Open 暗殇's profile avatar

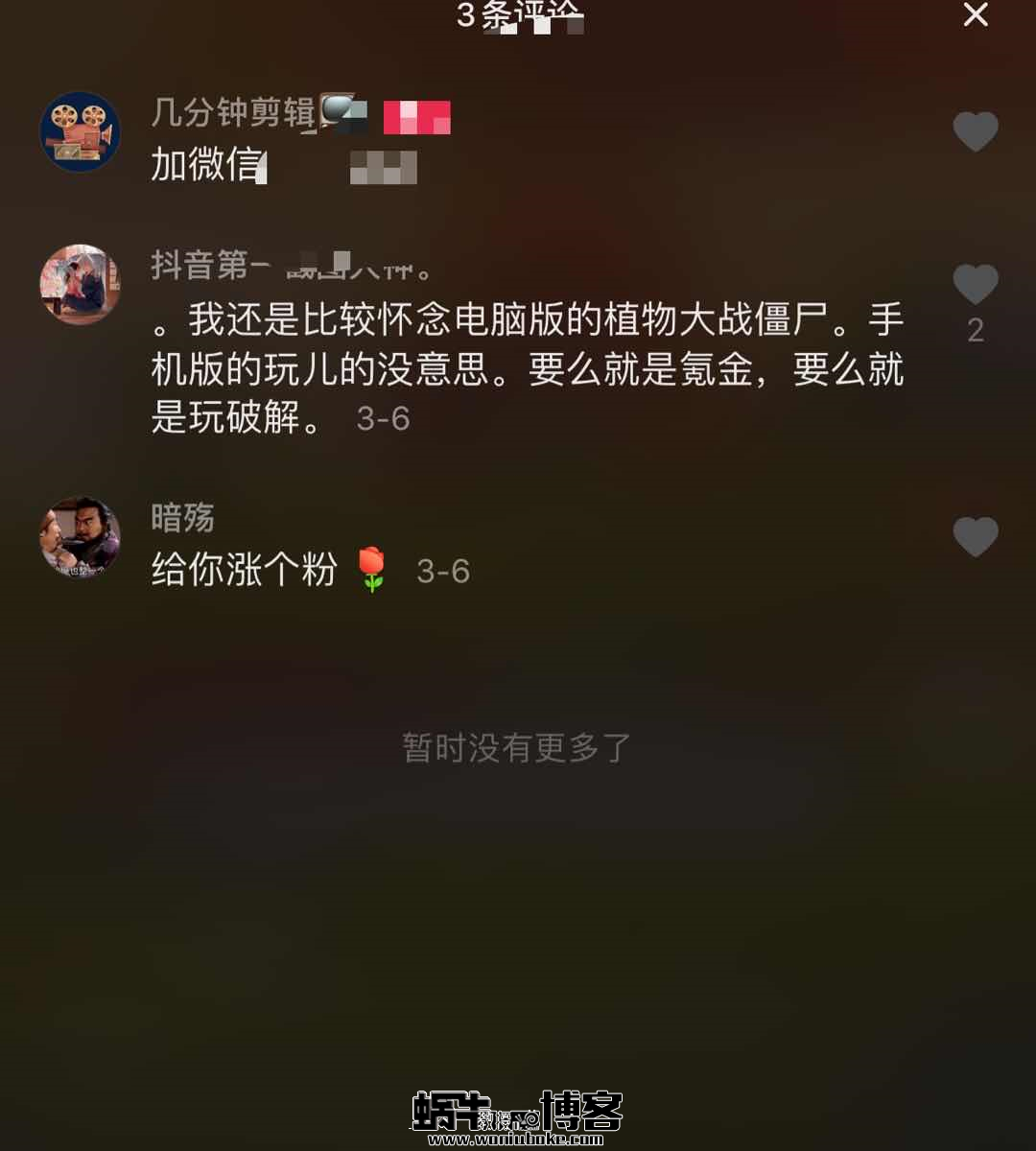(80, 537)
